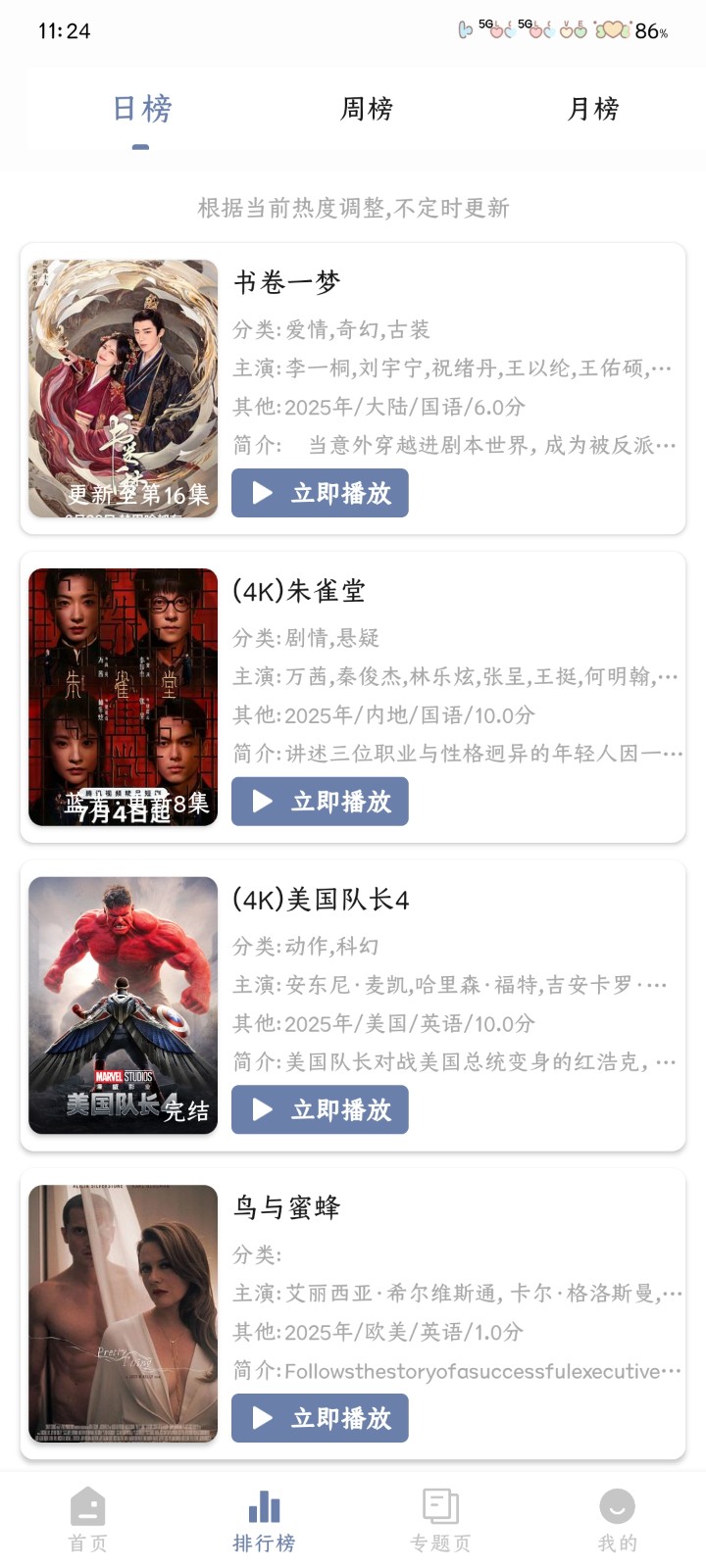
Task: Tap the play triangle icon for 鸟与蜜蜂
Action: pyautogui.click(x=260, y=1418)
